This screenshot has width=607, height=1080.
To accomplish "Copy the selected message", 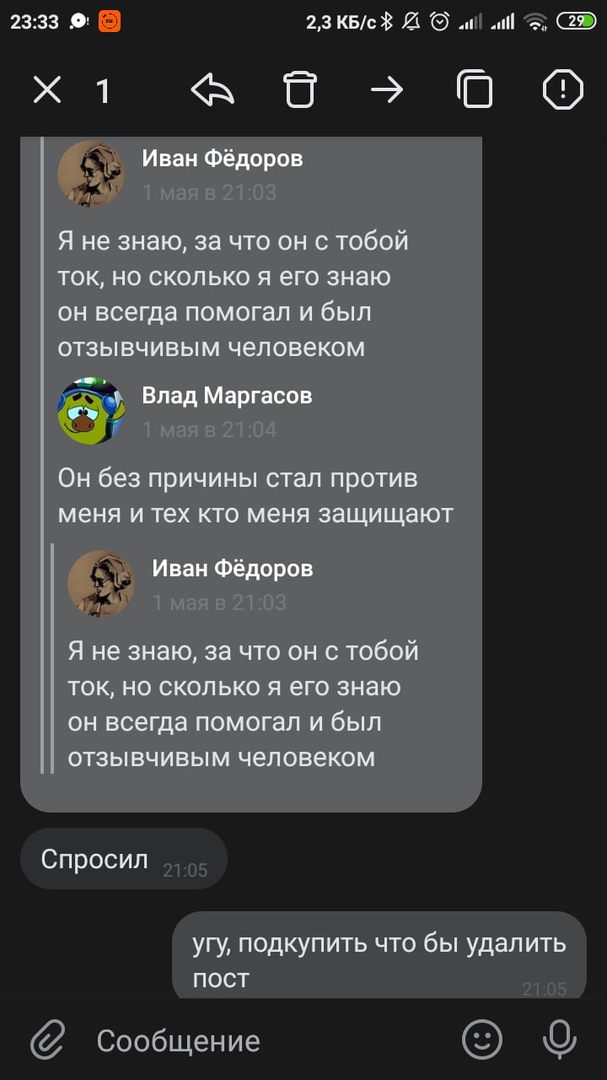I will 475,91.
